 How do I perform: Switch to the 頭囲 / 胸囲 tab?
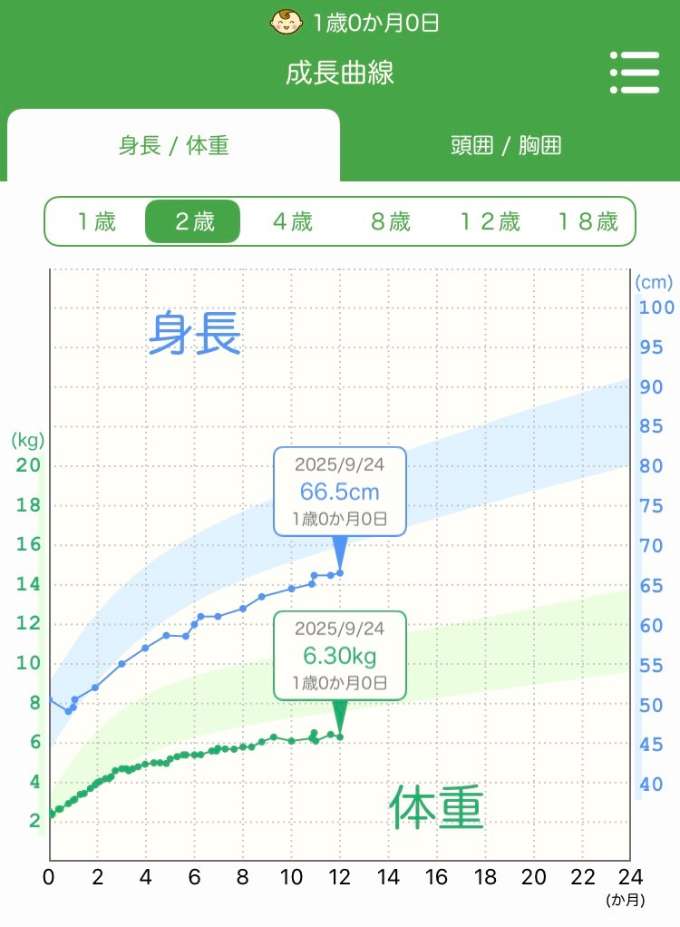[506, 146]
